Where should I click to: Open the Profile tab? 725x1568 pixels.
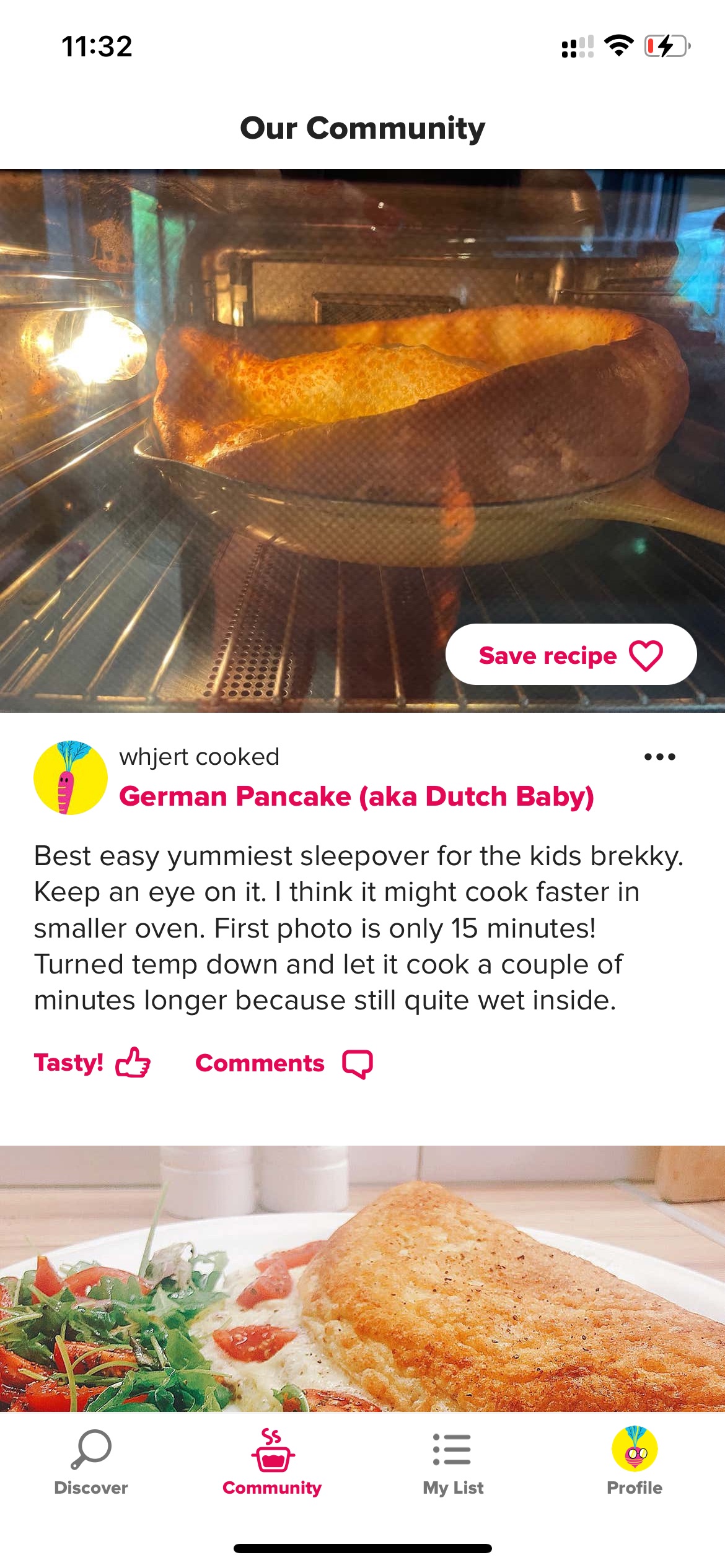(635, 1461)
